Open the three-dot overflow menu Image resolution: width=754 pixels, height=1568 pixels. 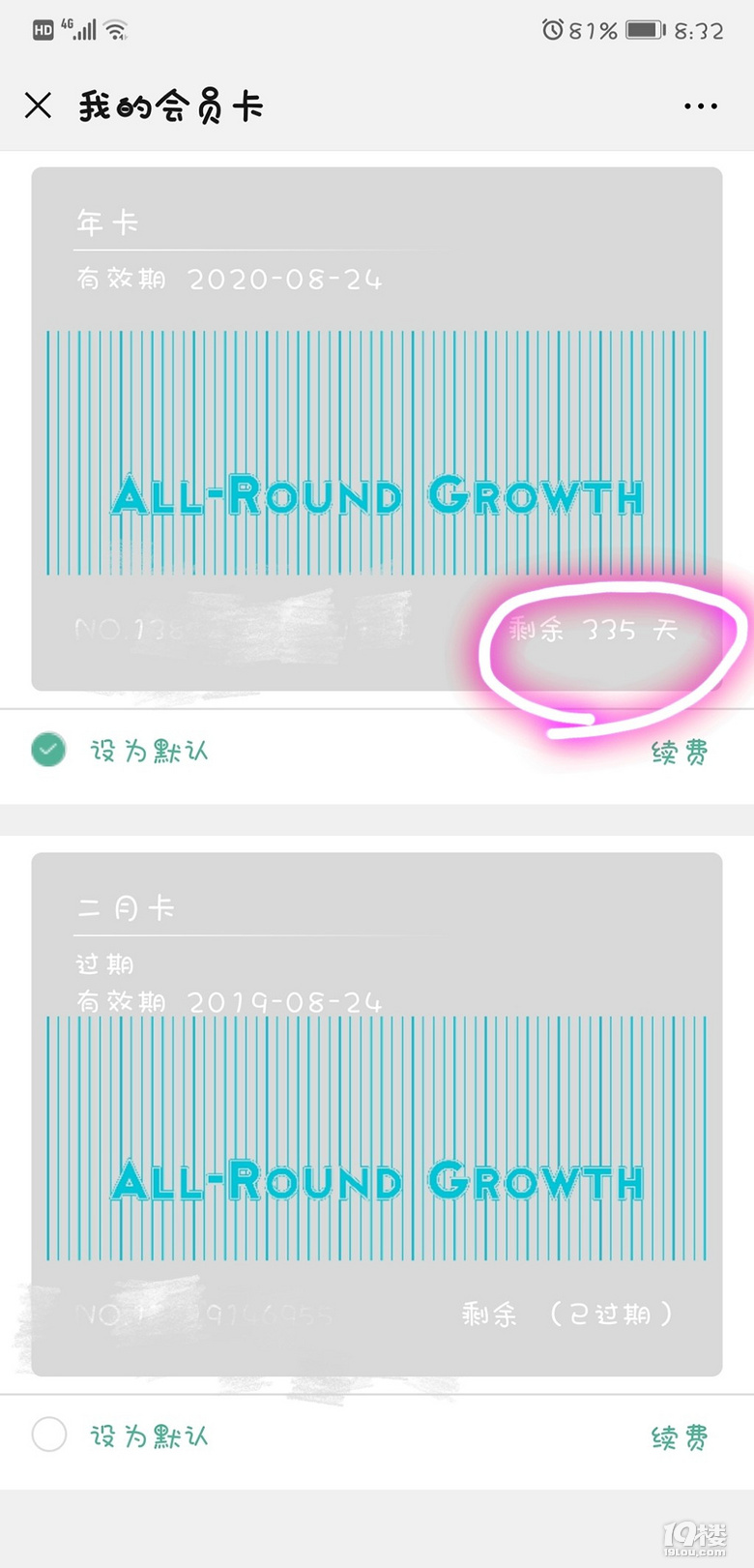(x=701, y=106)
